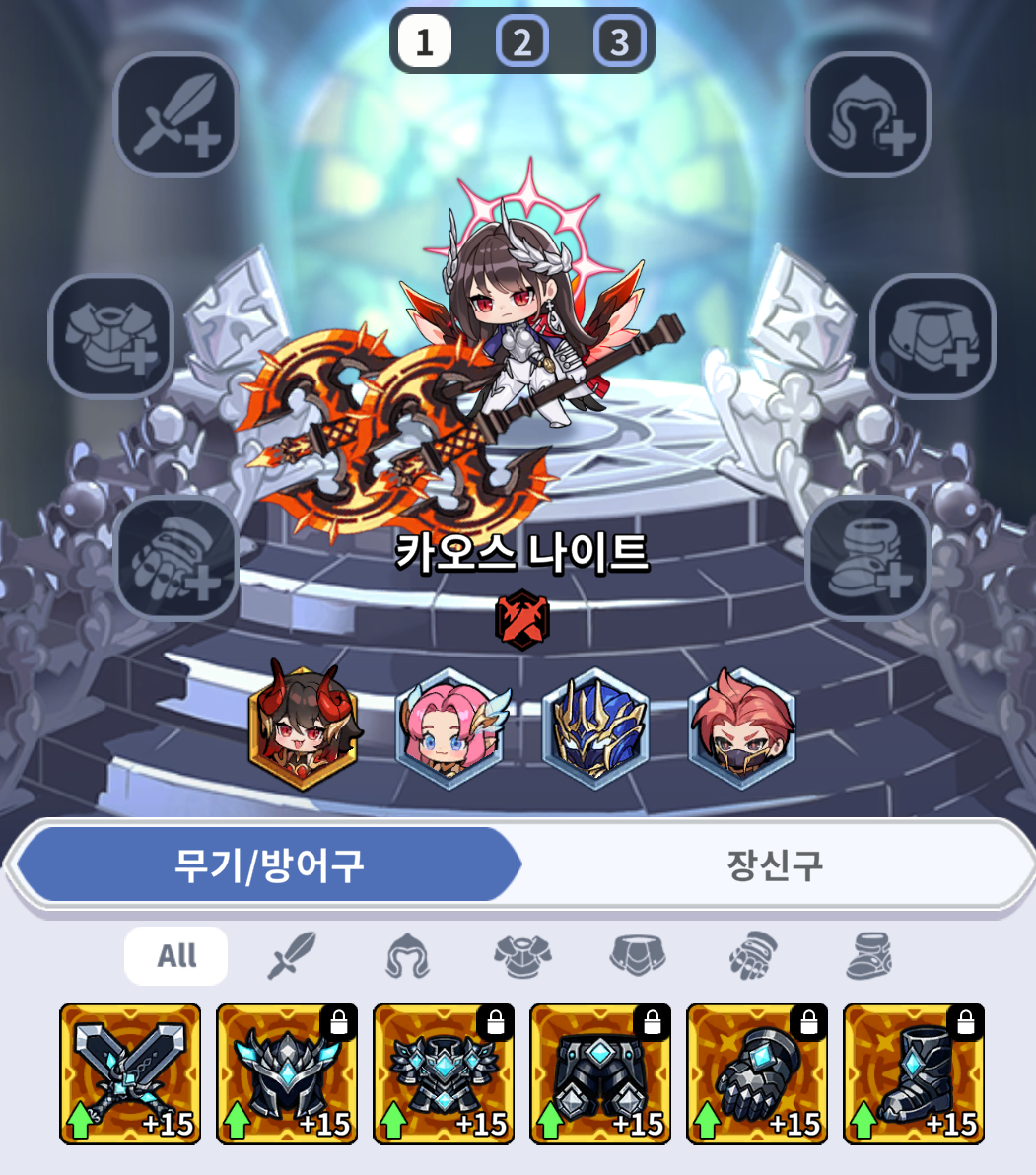Open the empty chest armor slot
This screenshot has width=1036, height=1175.
[110, 336]
